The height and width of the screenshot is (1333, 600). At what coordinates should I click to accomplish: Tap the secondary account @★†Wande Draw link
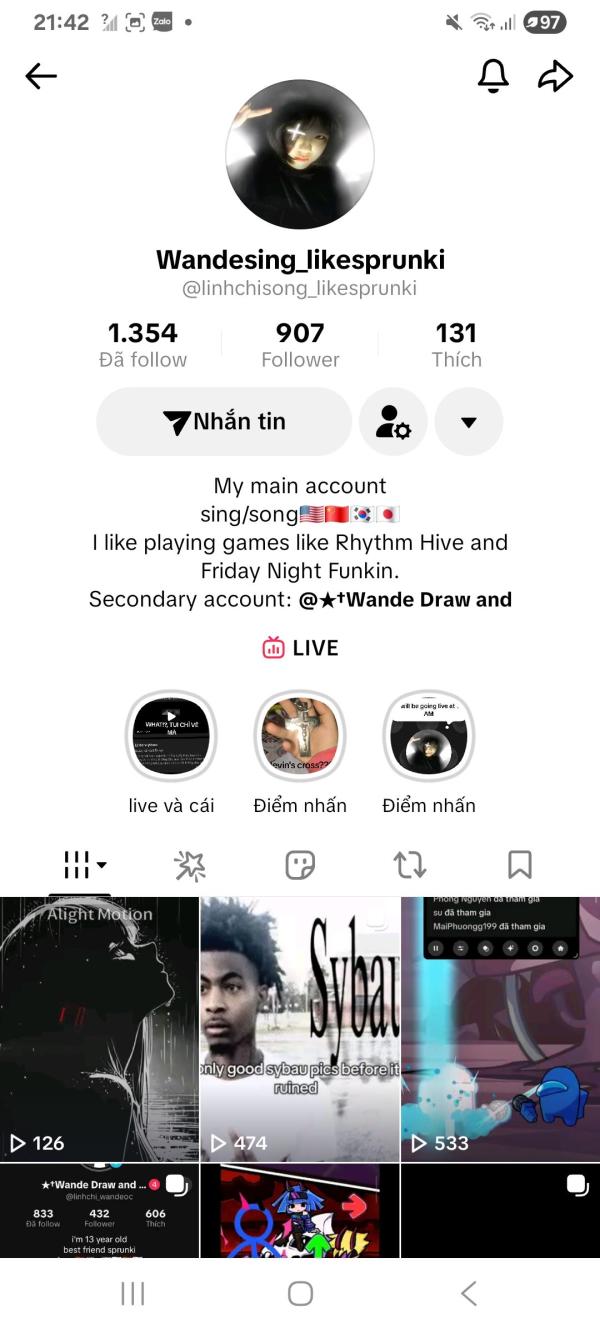coord(405,600)
